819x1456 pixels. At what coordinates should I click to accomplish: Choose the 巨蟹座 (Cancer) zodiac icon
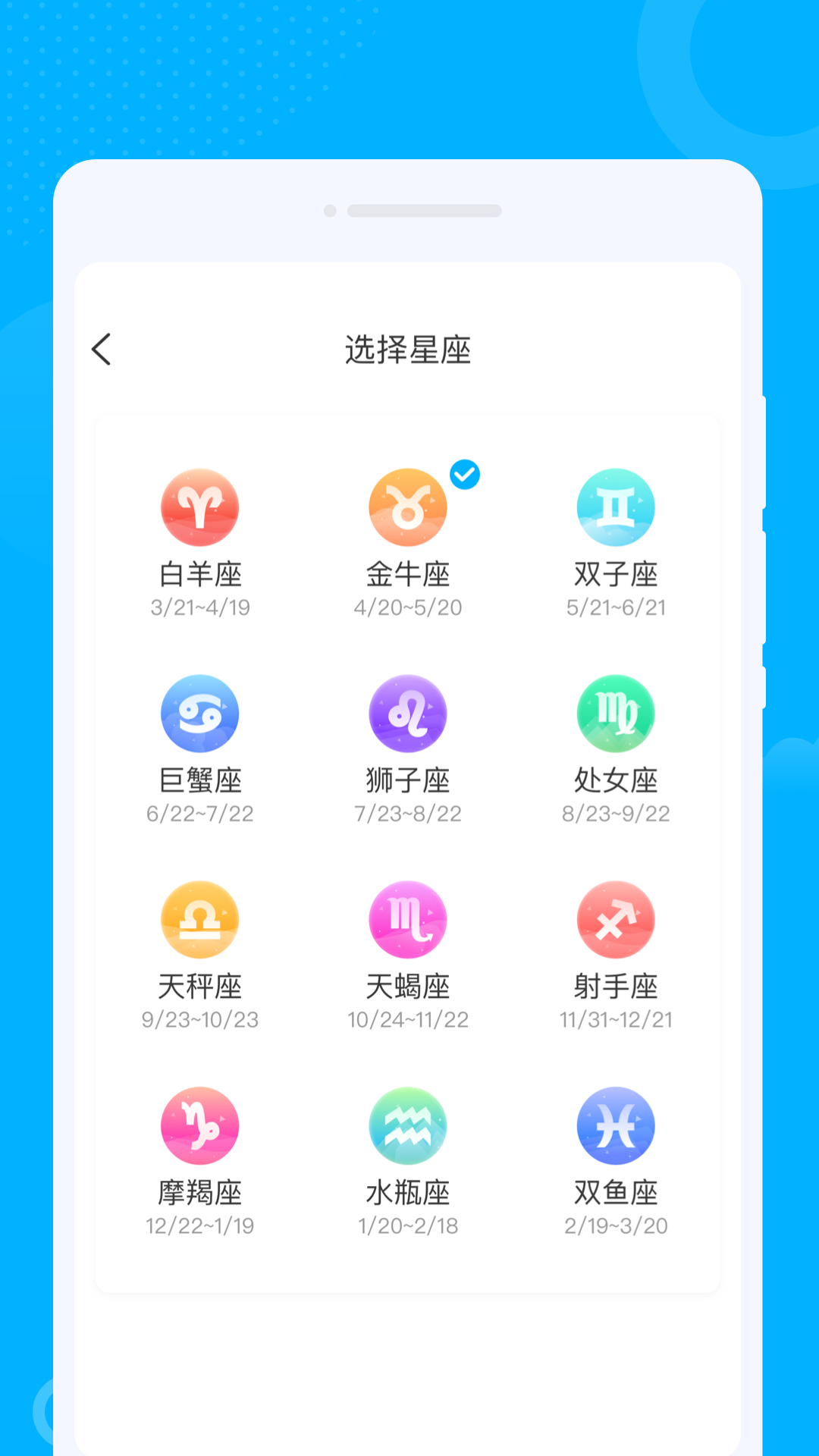(200, 713)
